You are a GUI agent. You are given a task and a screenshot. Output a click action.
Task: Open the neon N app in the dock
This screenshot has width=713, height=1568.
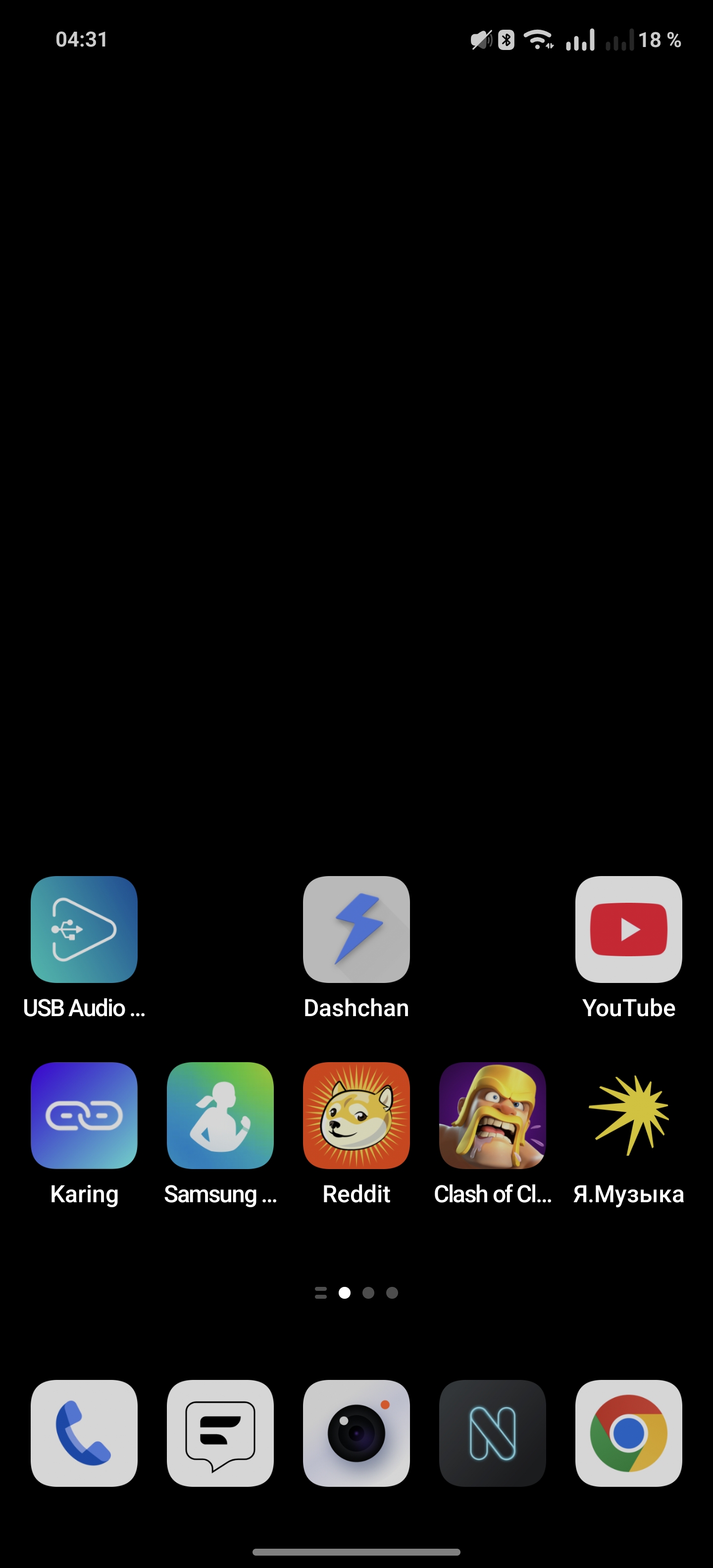(x=492, y=1433)
